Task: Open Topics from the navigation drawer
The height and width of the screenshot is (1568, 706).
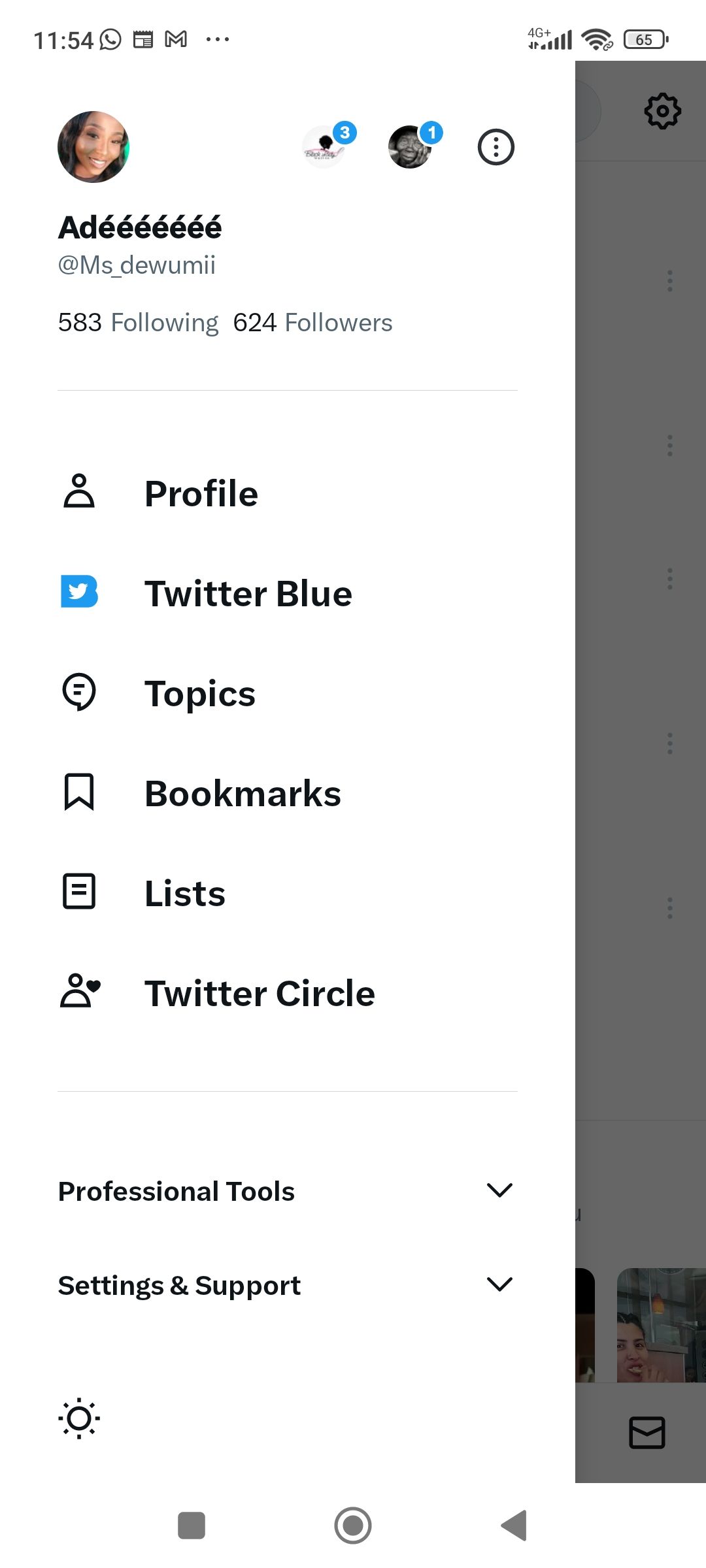Action: (x=199, y=693)
